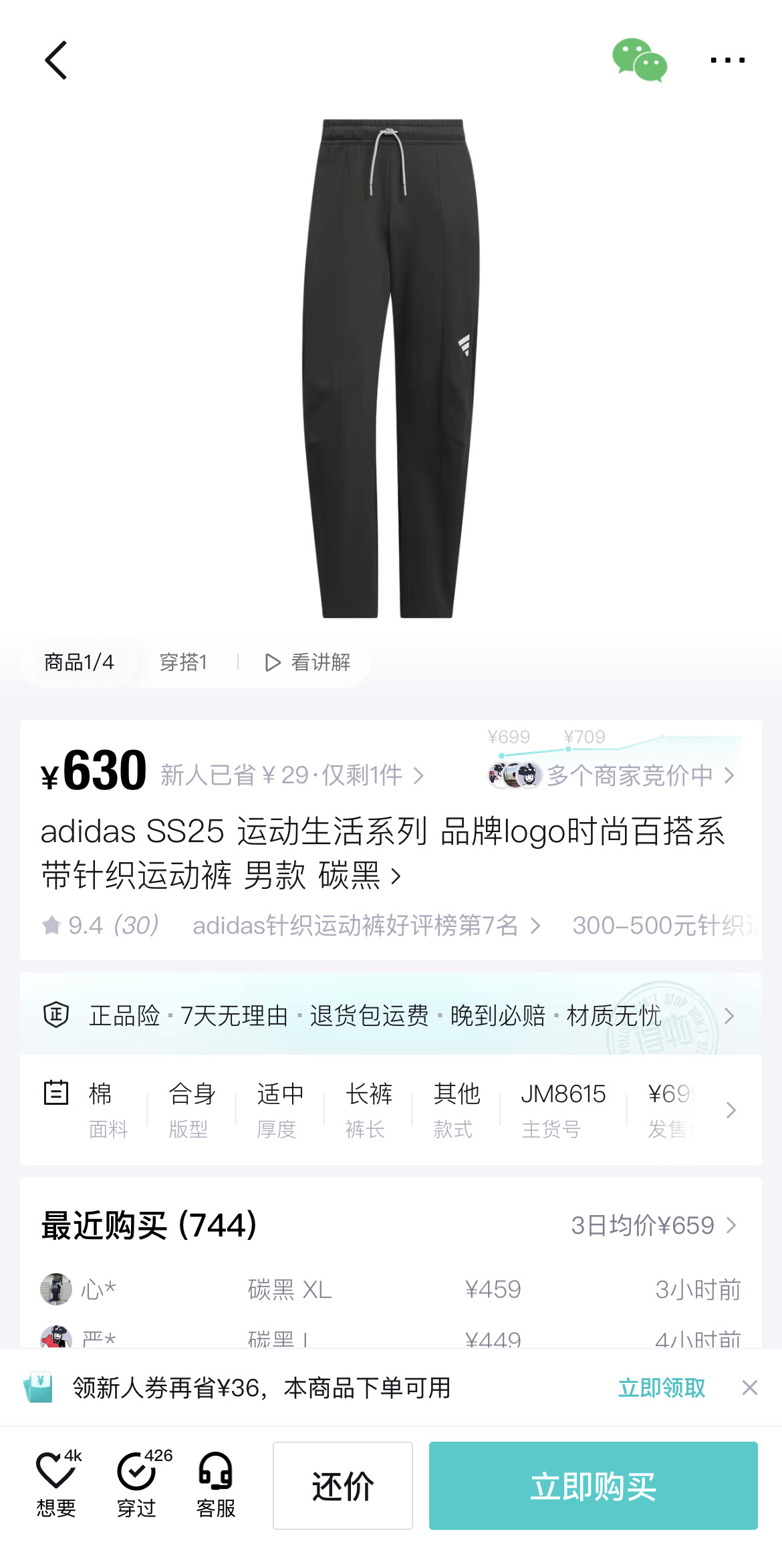This screenshot has height=1568, width=782.
Task: Tap 还价 to make an offer
Action: pyautogui.click(x=342, y=1486)
